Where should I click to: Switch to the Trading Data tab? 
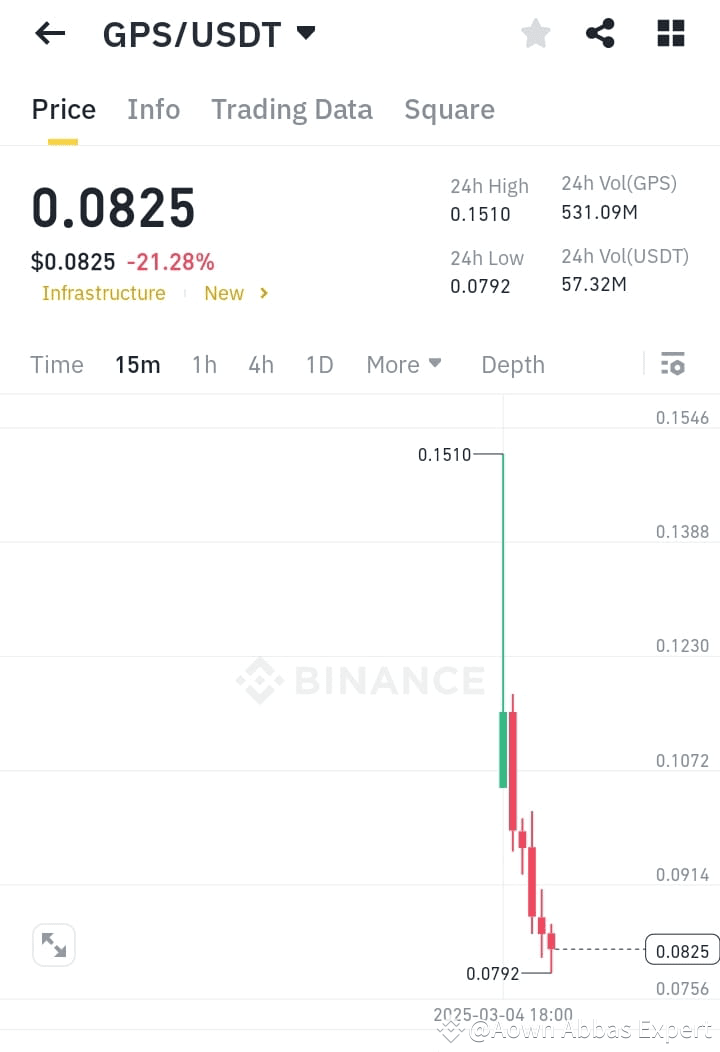coord(291,108)
